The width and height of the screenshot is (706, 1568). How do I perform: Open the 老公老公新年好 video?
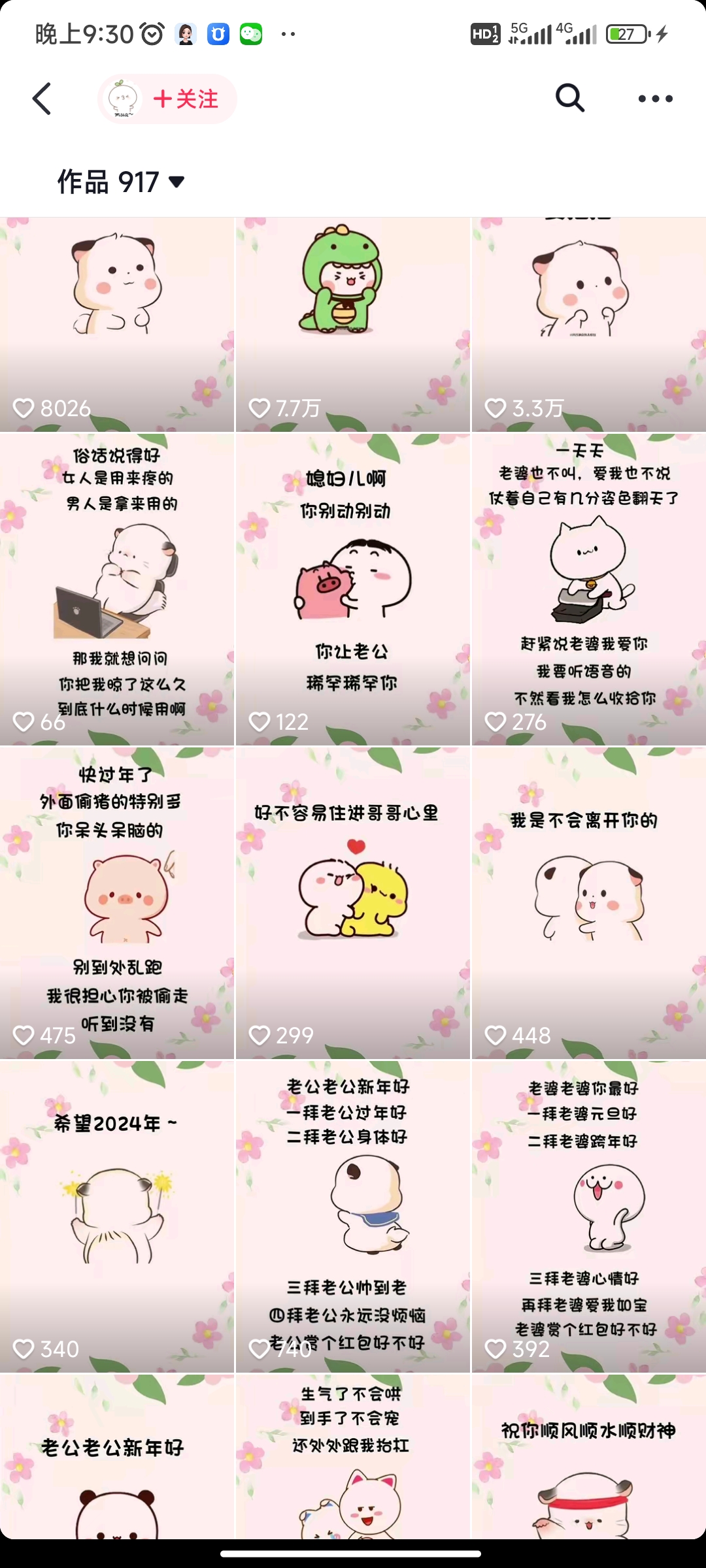(118, 1470)
